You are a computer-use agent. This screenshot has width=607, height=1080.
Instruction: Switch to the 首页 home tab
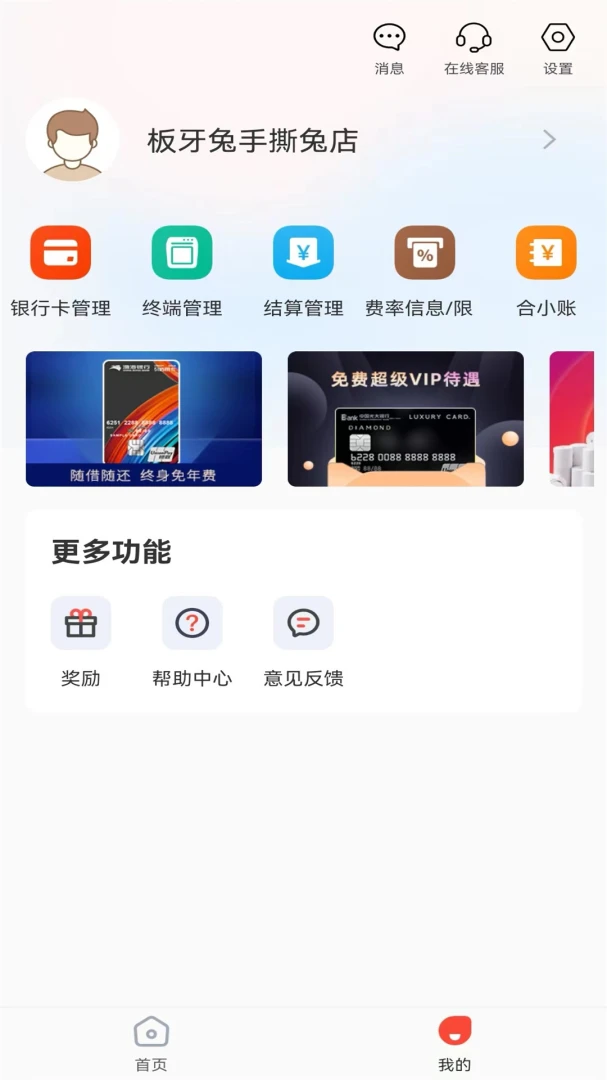coord(152,1044)
